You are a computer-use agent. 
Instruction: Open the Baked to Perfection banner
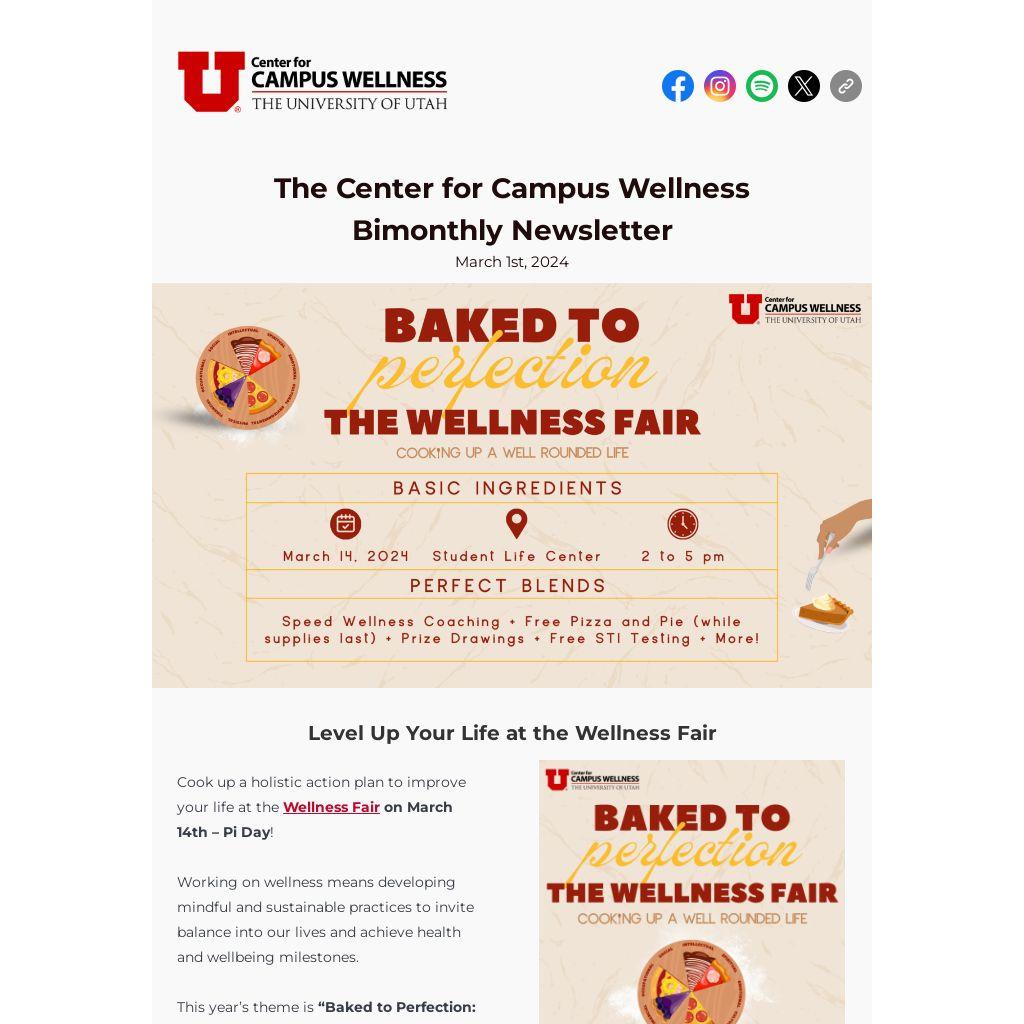[512, 485]
